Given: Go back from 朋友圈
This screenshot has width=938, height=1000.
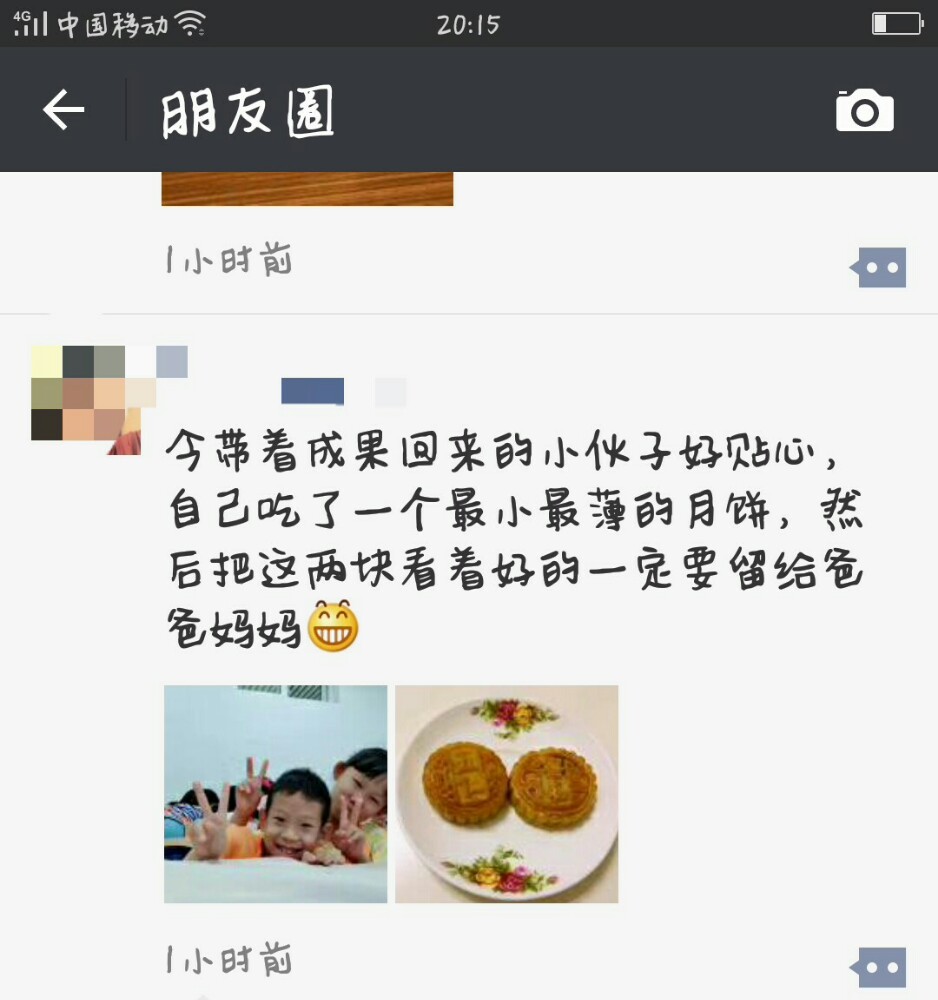Looking at the screenshot, I should [64, 110].
